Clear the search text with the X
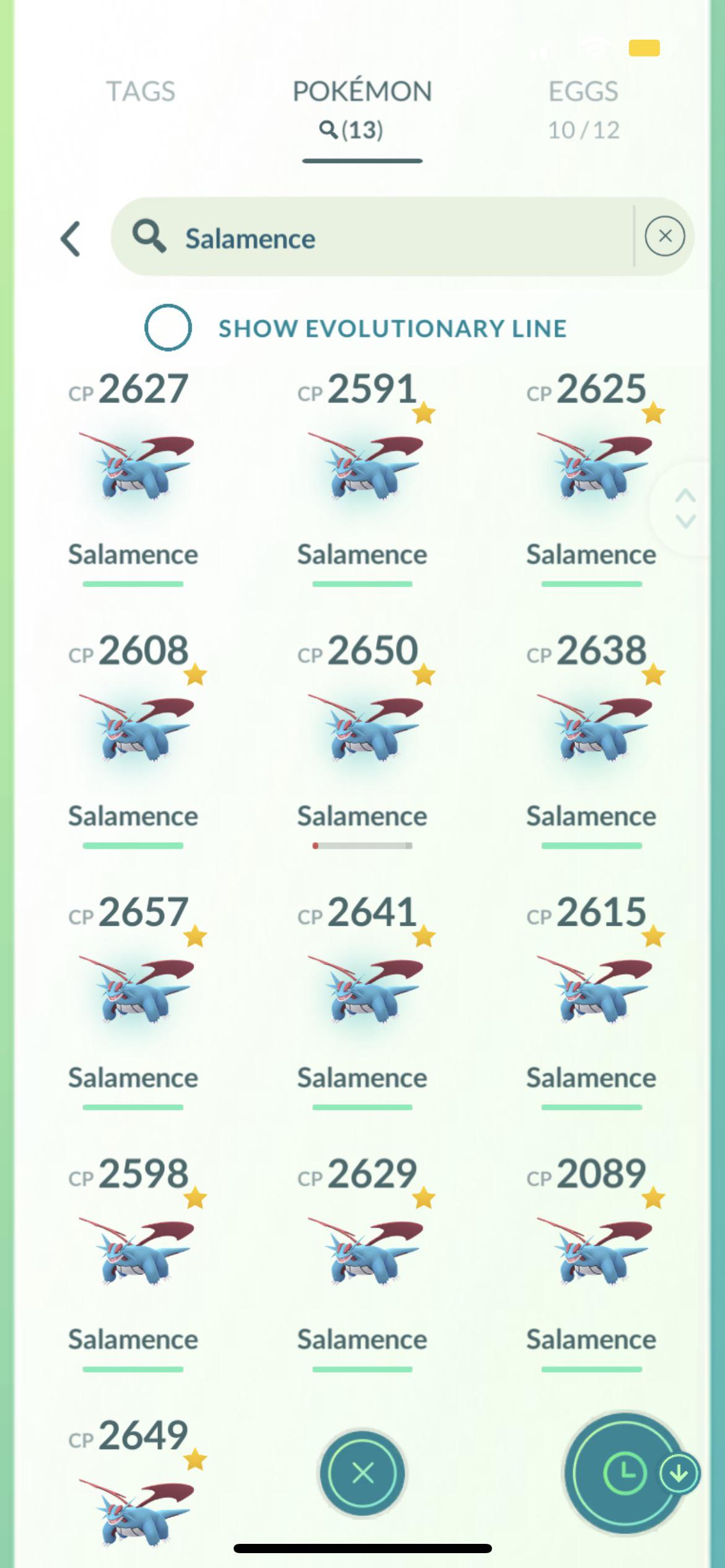The image size is (725, 1568). click(664, 236)
